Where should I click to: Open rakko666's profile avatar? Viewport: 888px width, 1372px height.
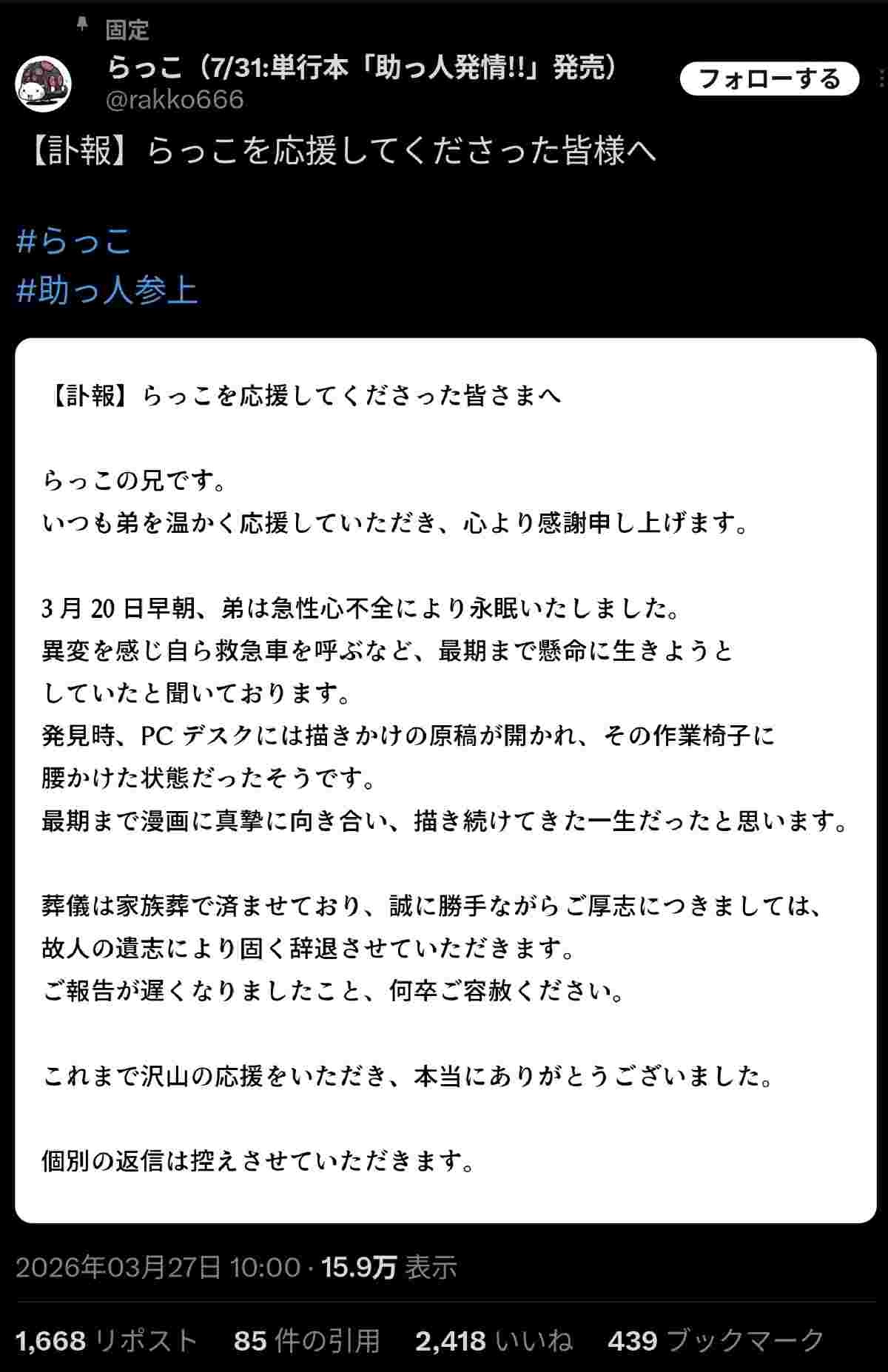(43, 84)
